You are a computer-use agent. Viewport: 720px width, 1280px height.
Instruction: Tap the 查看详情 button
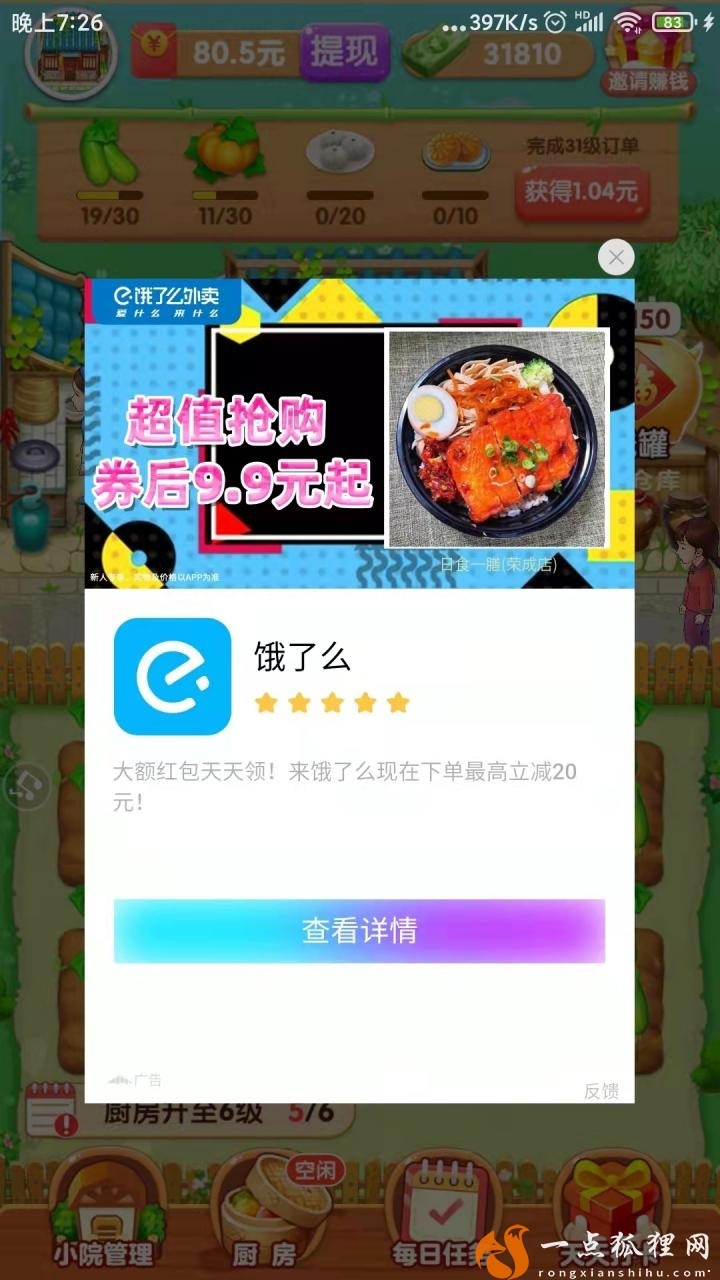[359, 931]
